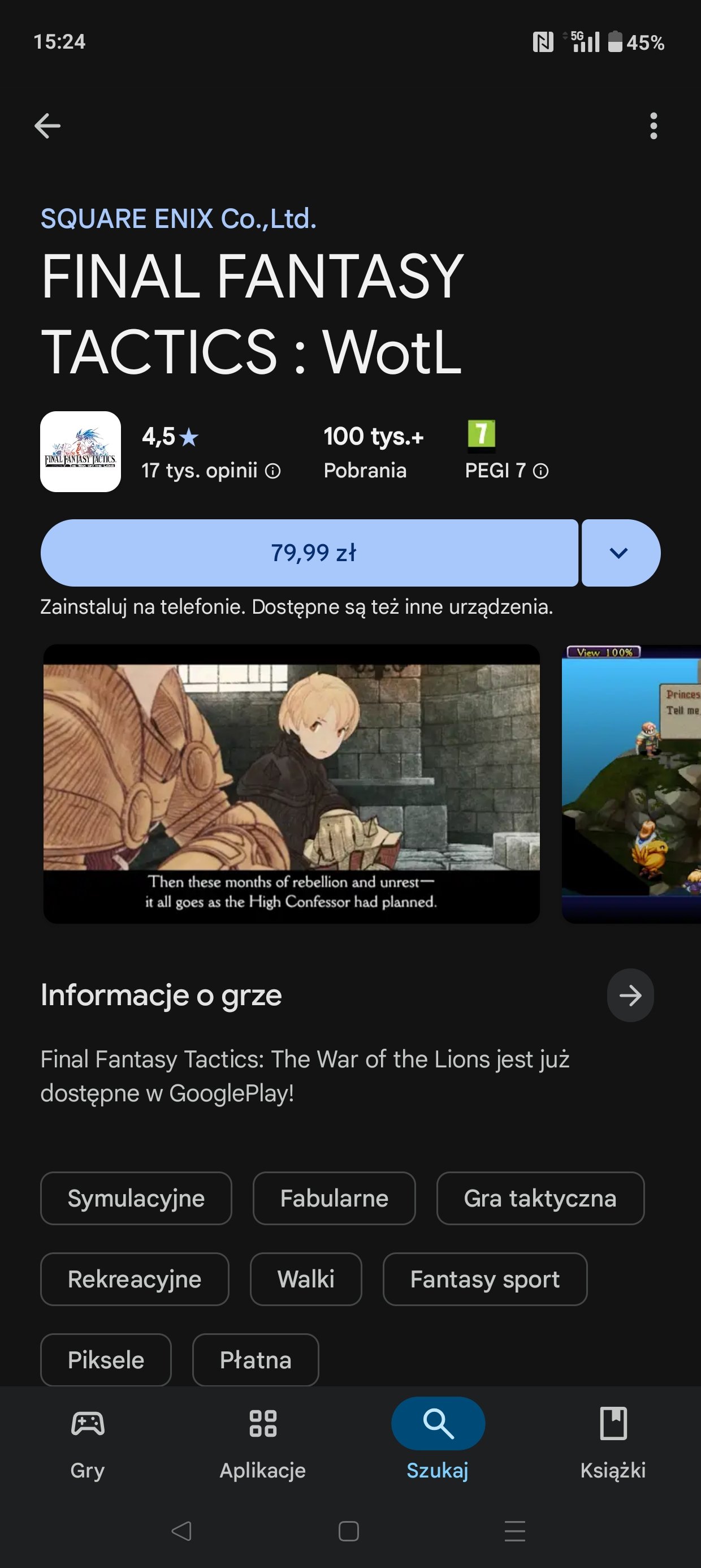
Task: Select the Fabularne chip
Action: pyautogui.click(x=334, y=1198)
